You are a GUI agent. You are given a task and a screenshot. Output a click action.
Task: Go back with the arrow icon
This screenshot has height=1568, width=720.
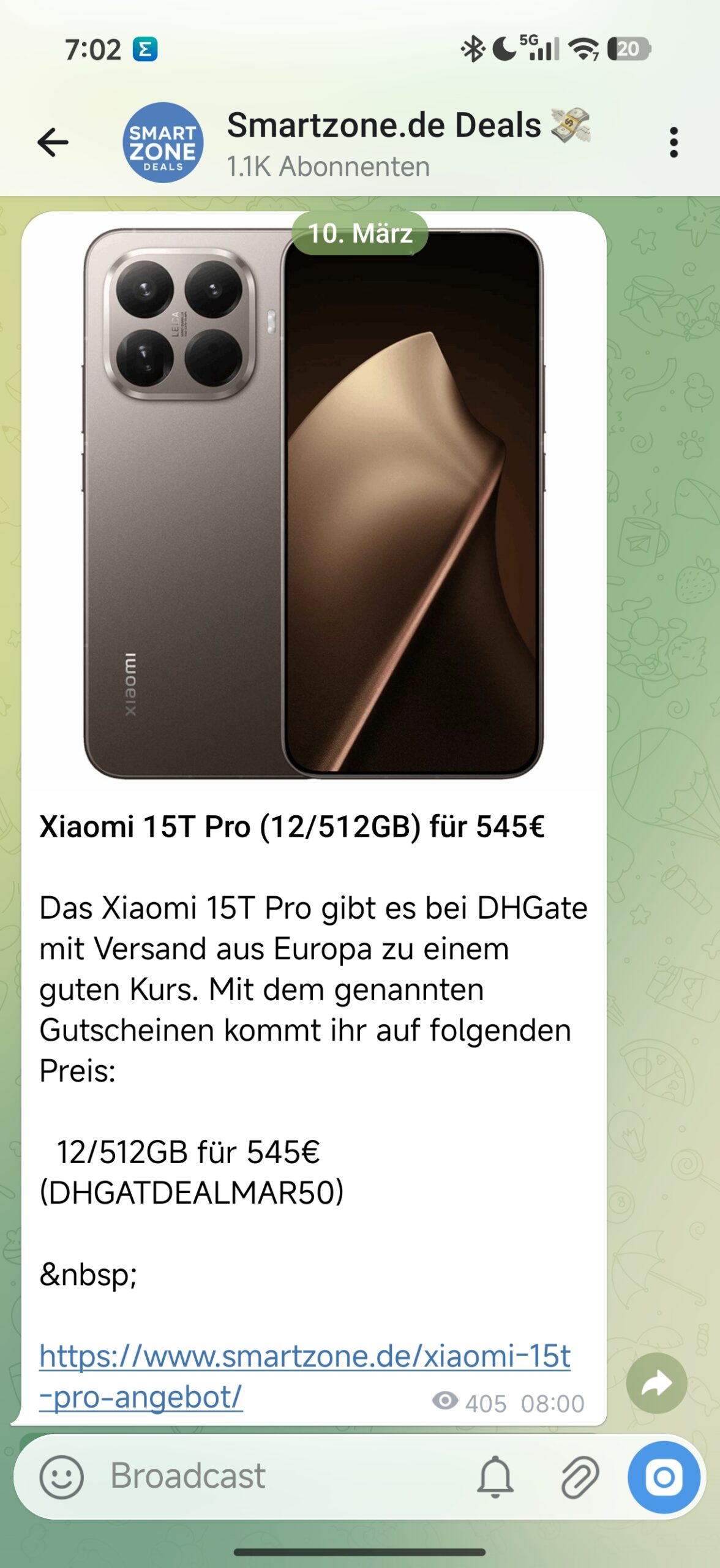(x=53, y=142)
